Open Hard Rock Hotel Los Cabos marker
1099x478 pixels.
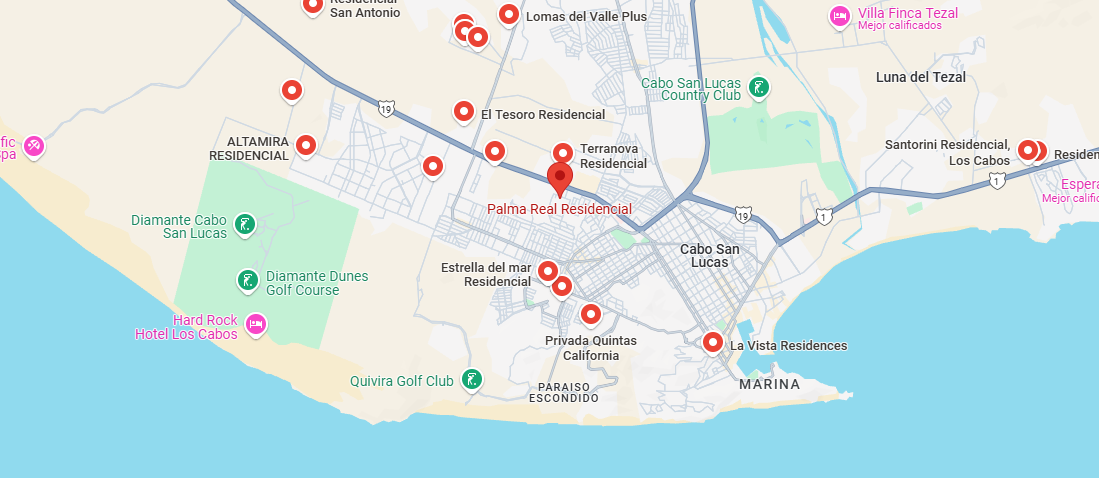256,325
